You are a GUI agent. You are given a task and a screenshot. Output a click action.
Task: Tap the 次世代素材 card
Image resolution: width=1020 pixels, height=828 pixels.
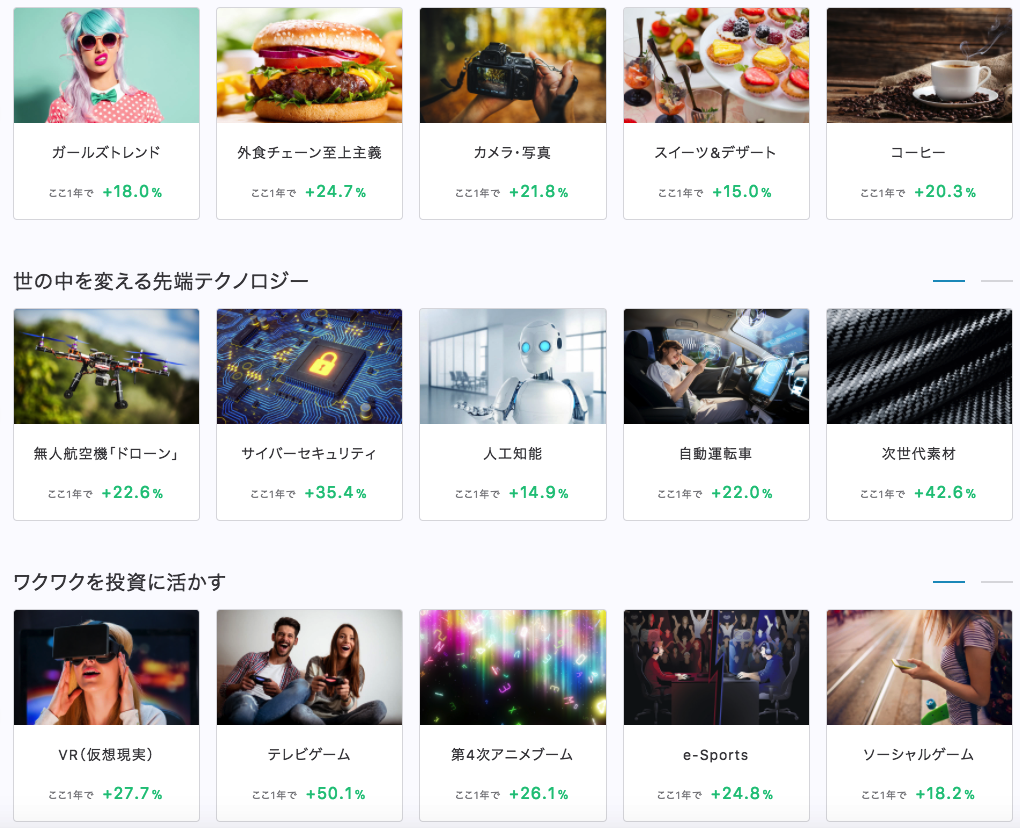(919, 414)
